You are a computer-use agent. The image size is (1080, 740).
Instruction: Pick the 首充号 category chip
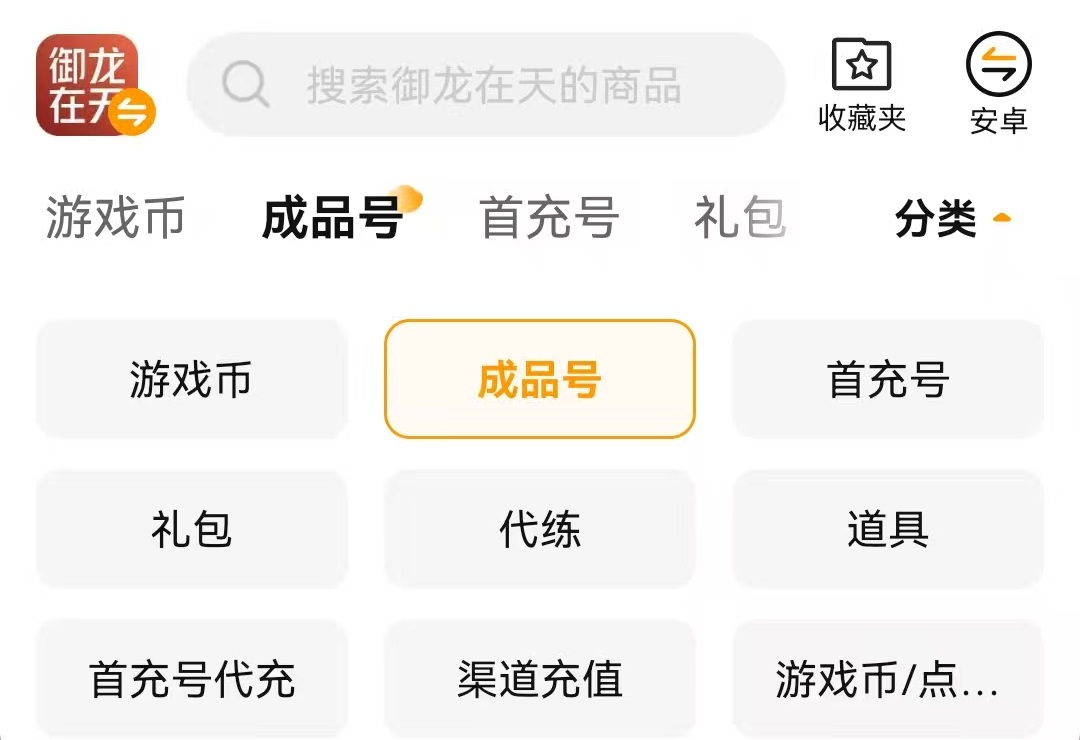click(888, 380)
